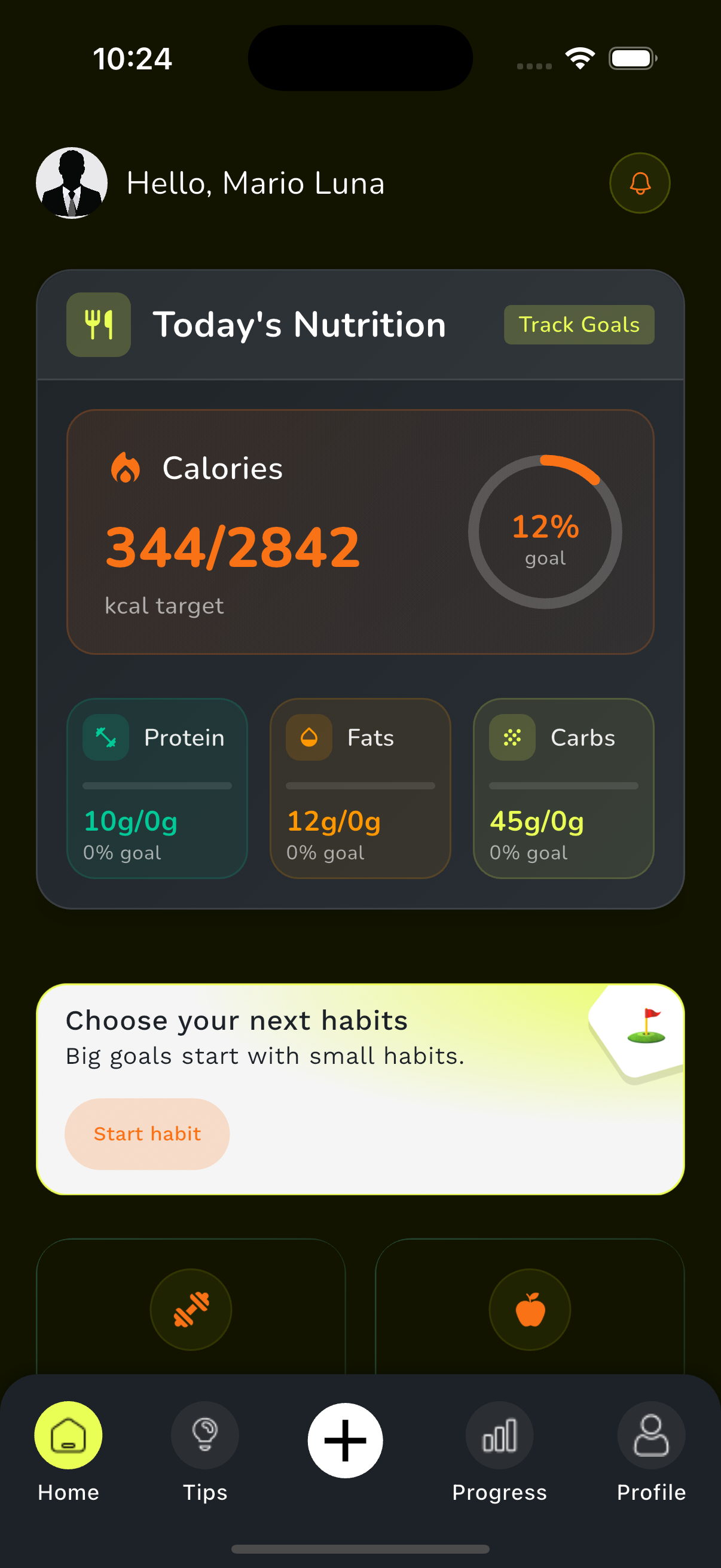721x1568 pixels.
Task: Open the Tips lightbulb icon
Action: pyautogui.click(x=204, y=1435)
